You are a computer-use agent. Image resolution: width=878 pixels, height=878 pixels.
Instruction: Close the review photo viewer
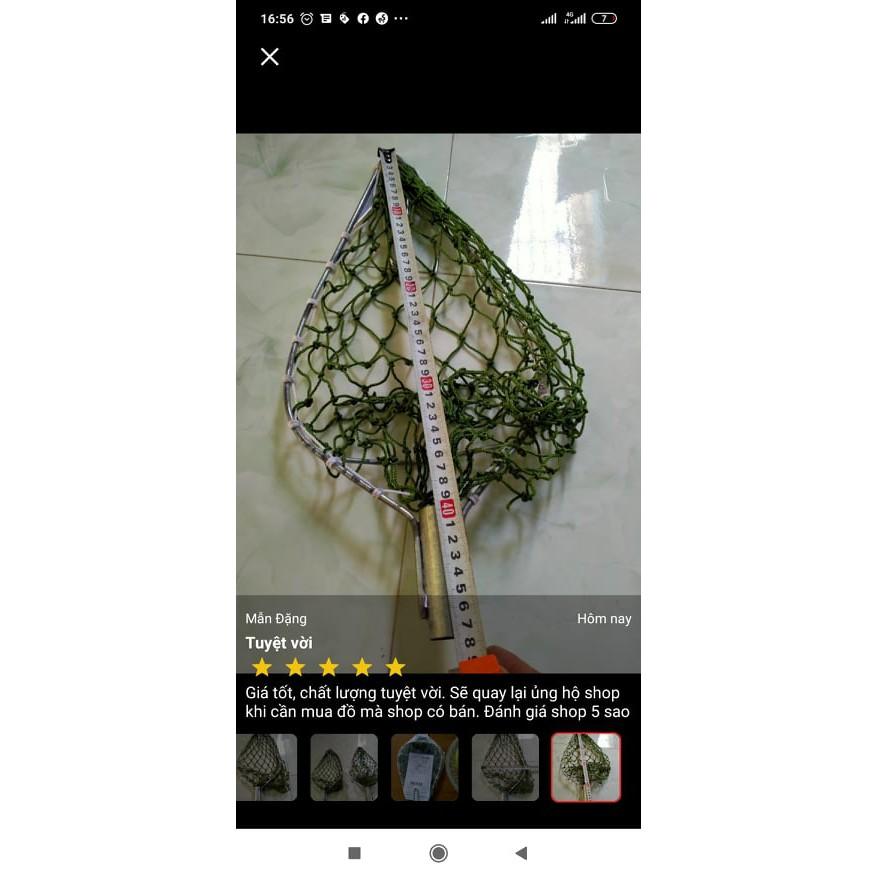pos(269,57)
